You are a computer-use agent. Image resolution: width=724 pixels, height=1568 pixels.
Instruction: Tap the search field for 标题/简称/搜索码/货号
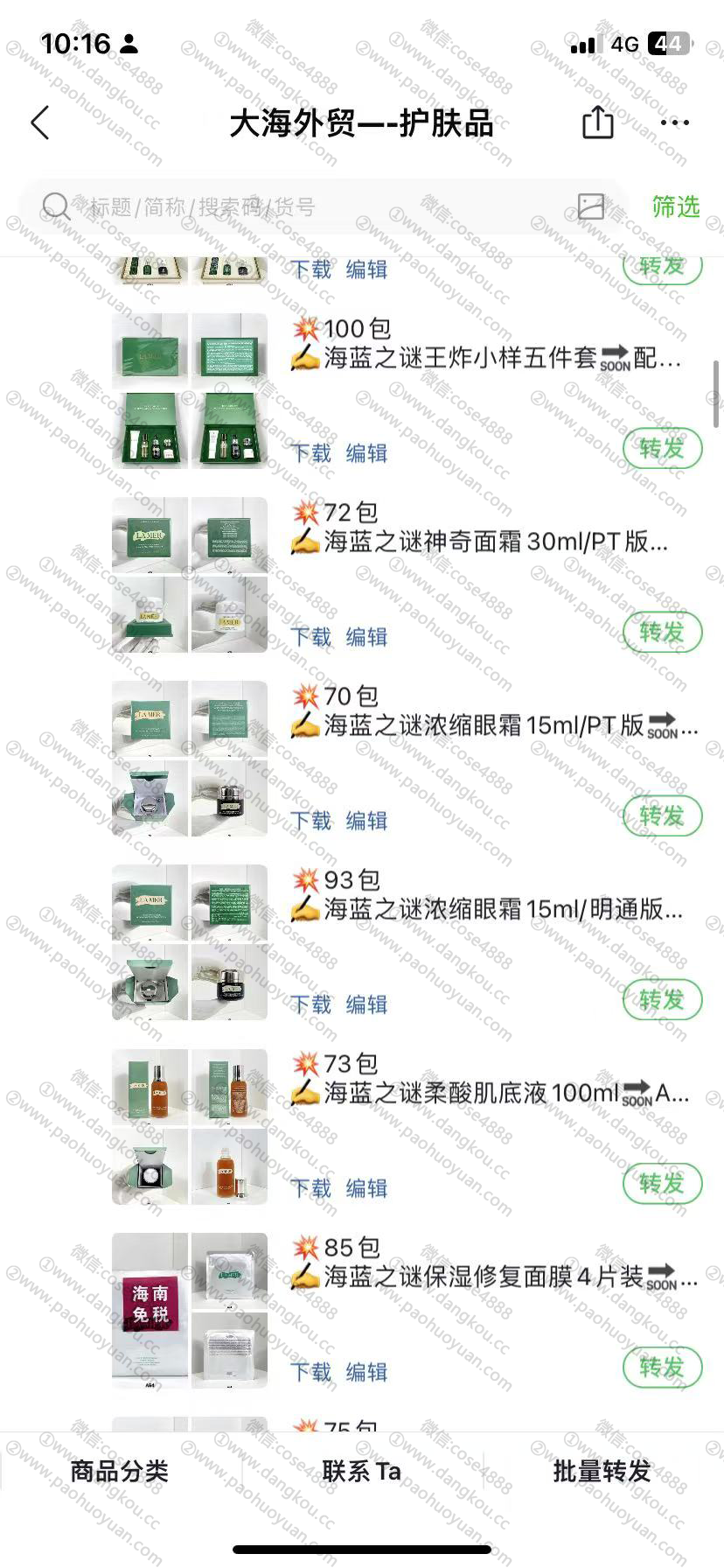coord(306,207)
